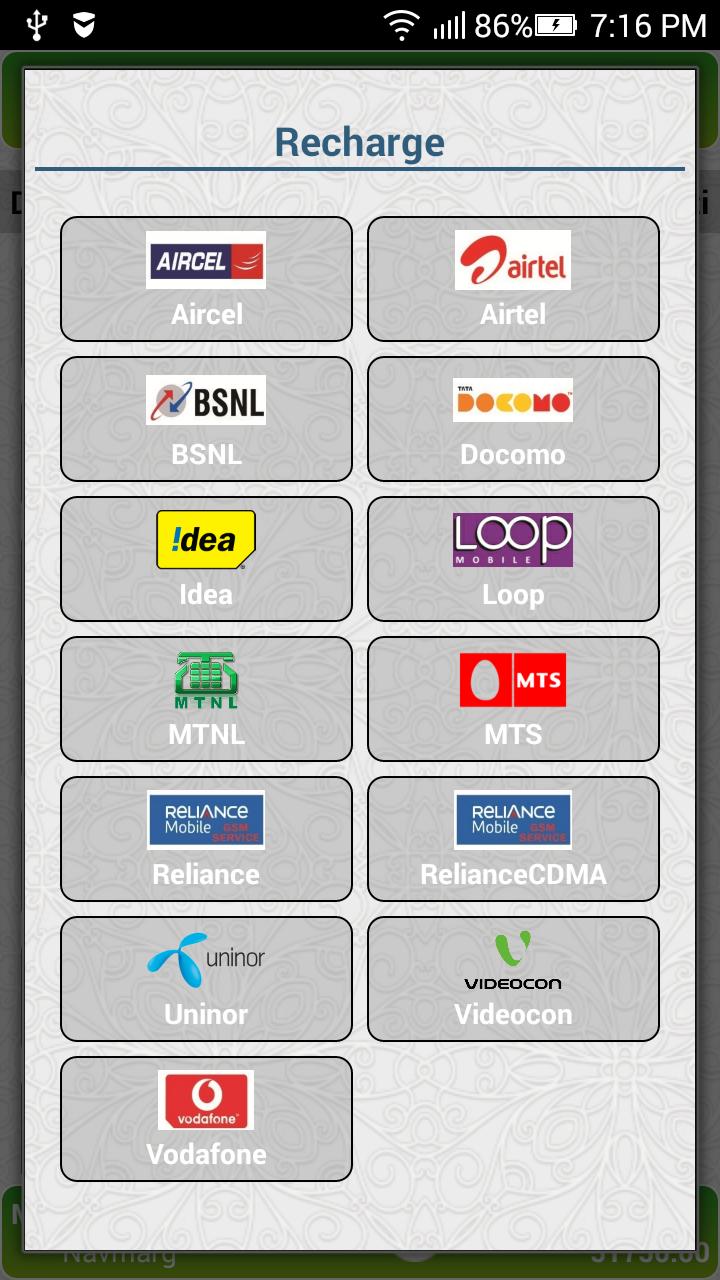The width and height of the screenshot is (720, 1280).
Task: Tap the Loop Mobile option
Action: click(513, 559)
